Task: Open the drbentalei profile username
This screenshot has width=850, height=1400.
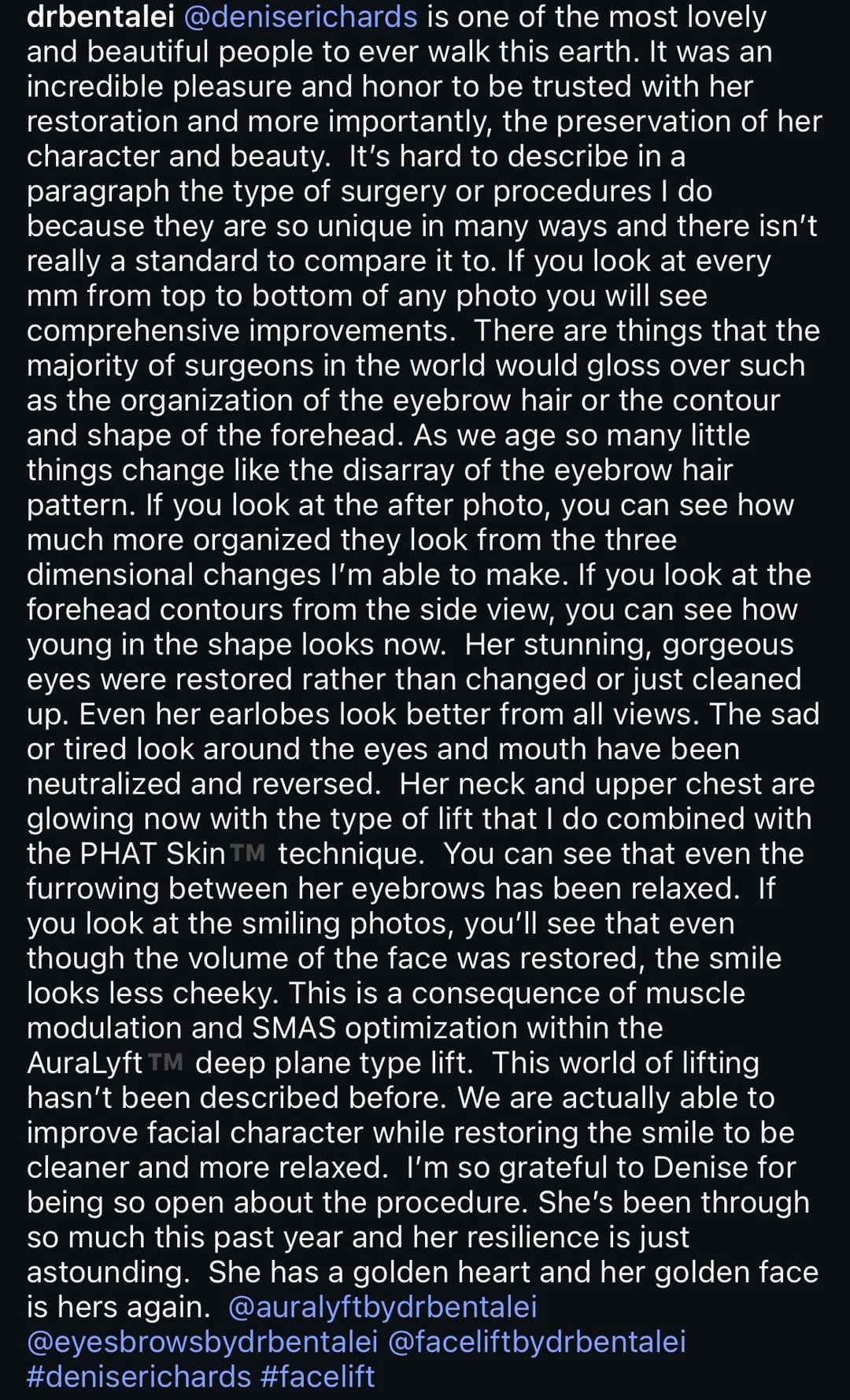Action: click(101, 17)
